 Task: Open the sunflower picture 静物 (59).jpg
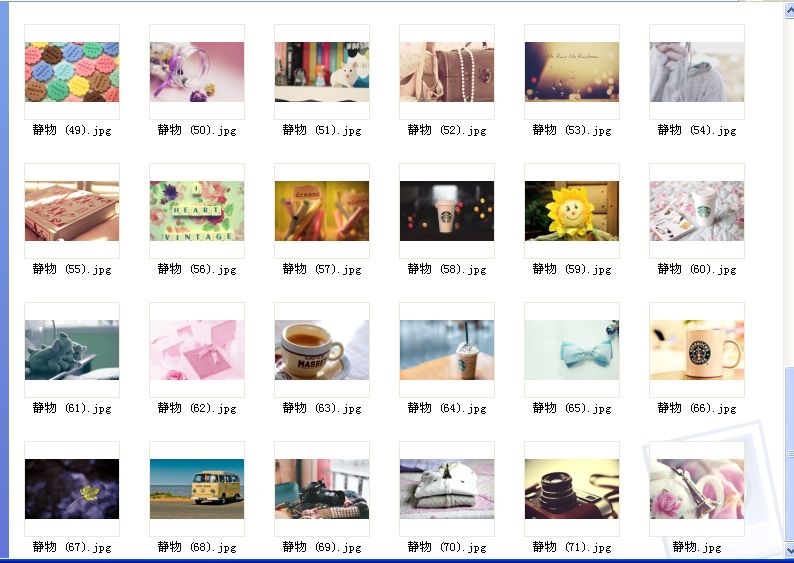[x=572, y=211]
